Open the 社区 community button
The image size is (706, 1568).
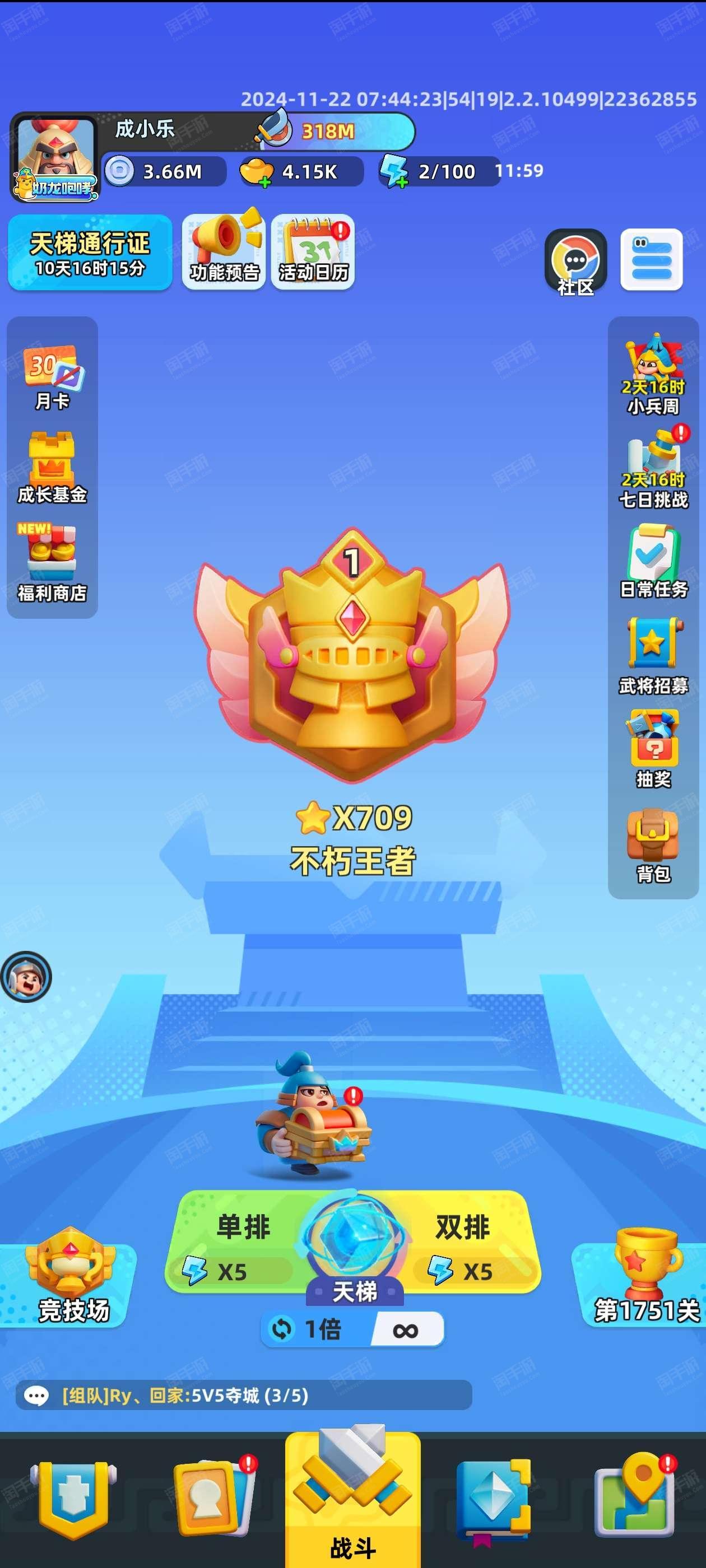(x=575, y=262)
